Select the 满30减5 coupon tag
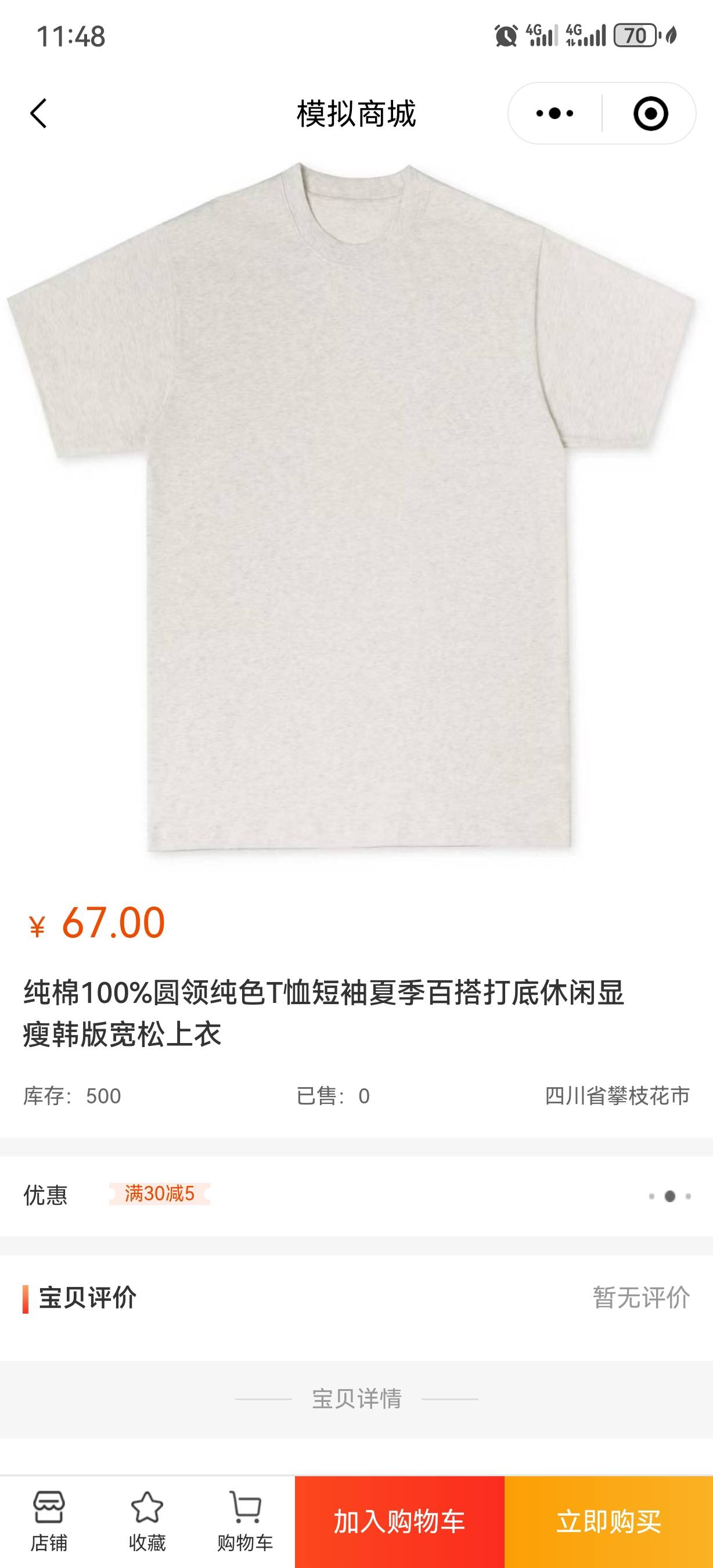Image resolution: width=713 pixels, height=1568 pixels. tap(160, 1193)
